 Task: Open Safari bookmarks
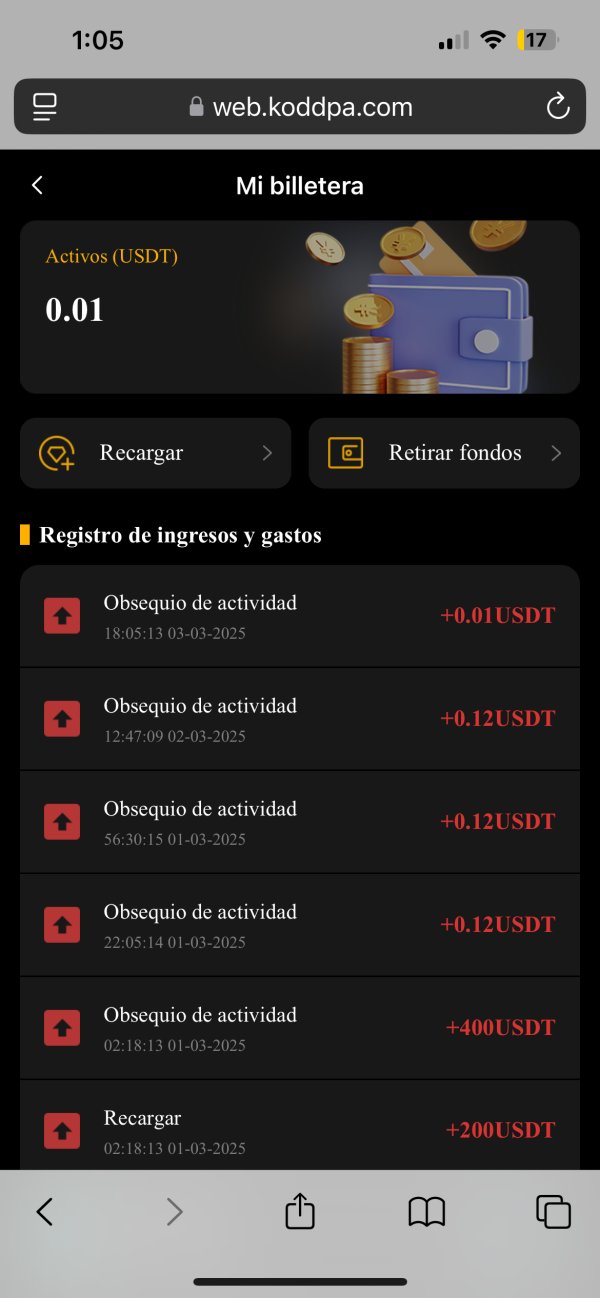click(427, 1212)
